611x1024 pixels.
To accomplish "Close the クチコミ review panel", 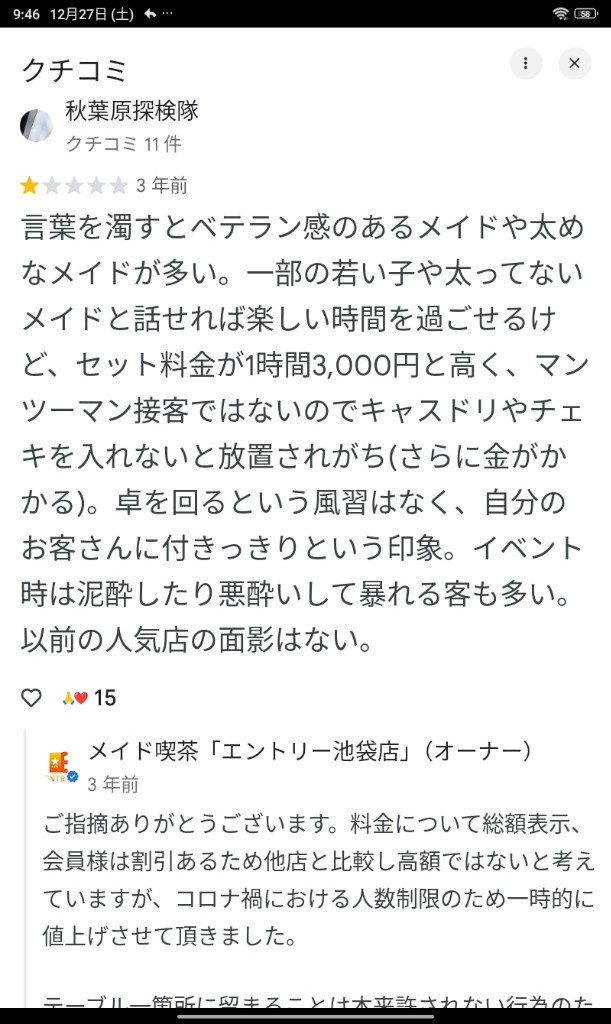I will click(x=574, y=63).
